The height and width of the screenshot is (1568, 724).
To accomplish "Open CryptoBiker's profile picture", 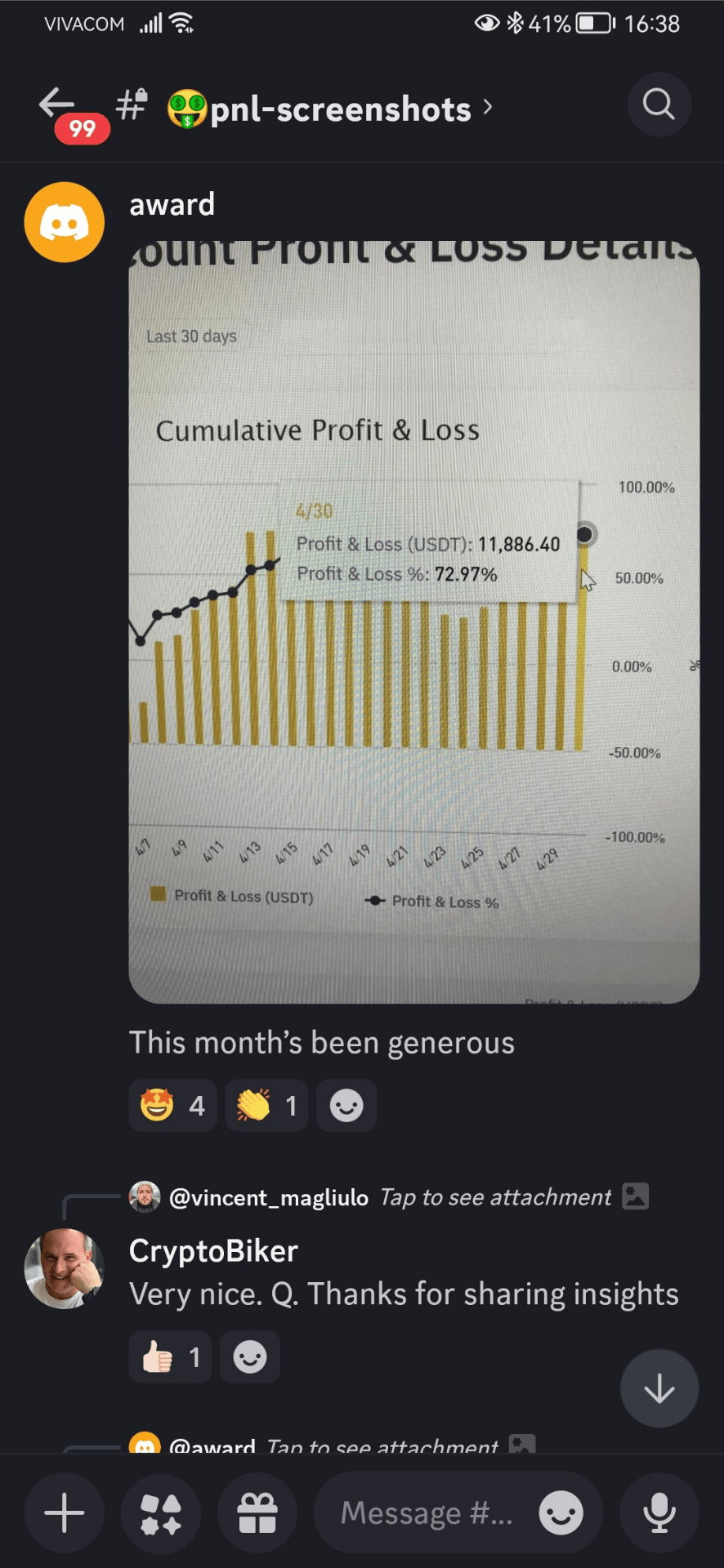I will (65, 1267).
